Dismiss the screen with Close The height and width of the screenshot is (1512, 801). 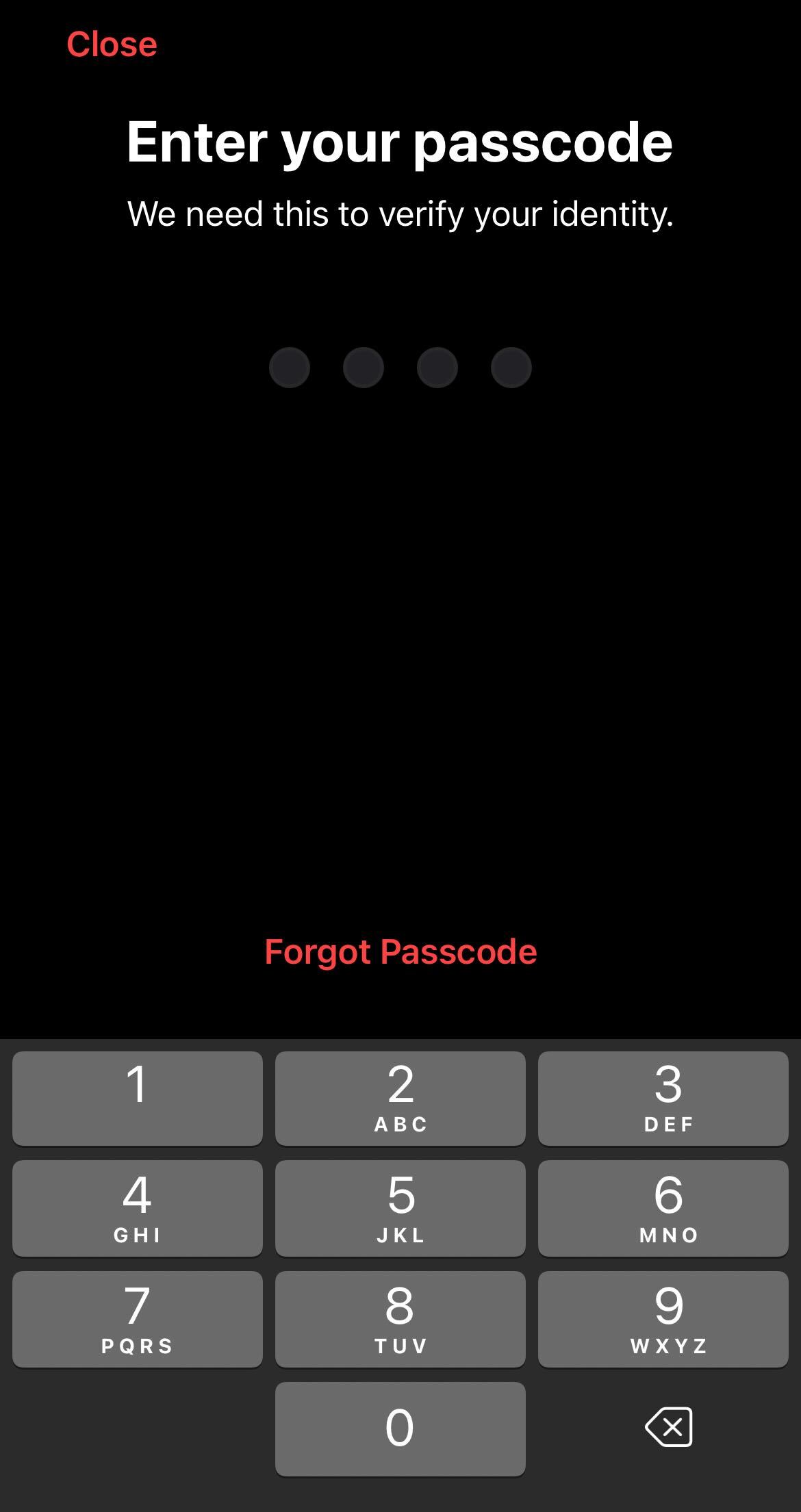pos(111,43)
